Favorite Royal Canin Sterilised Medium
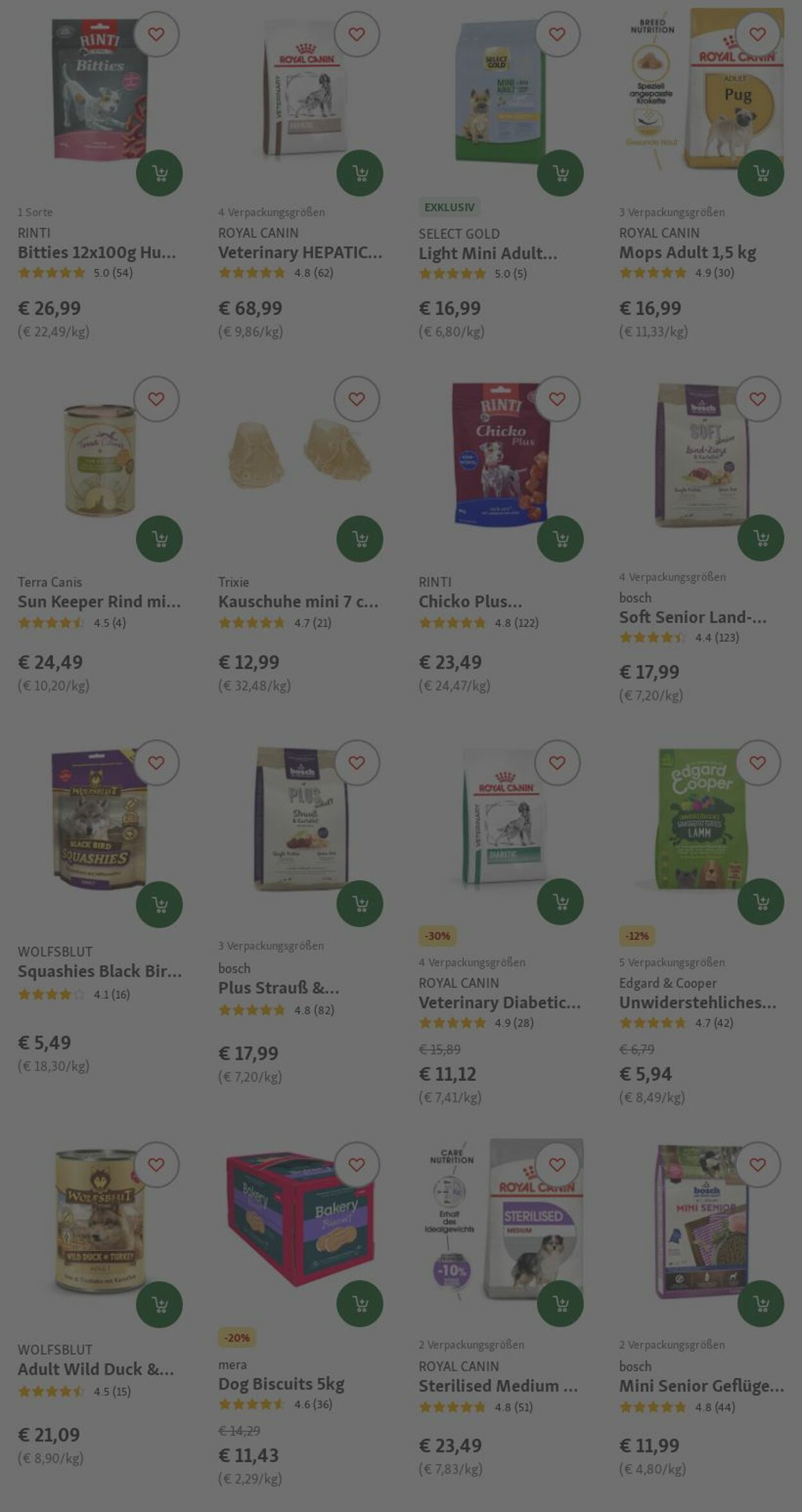 [557, 1164]
